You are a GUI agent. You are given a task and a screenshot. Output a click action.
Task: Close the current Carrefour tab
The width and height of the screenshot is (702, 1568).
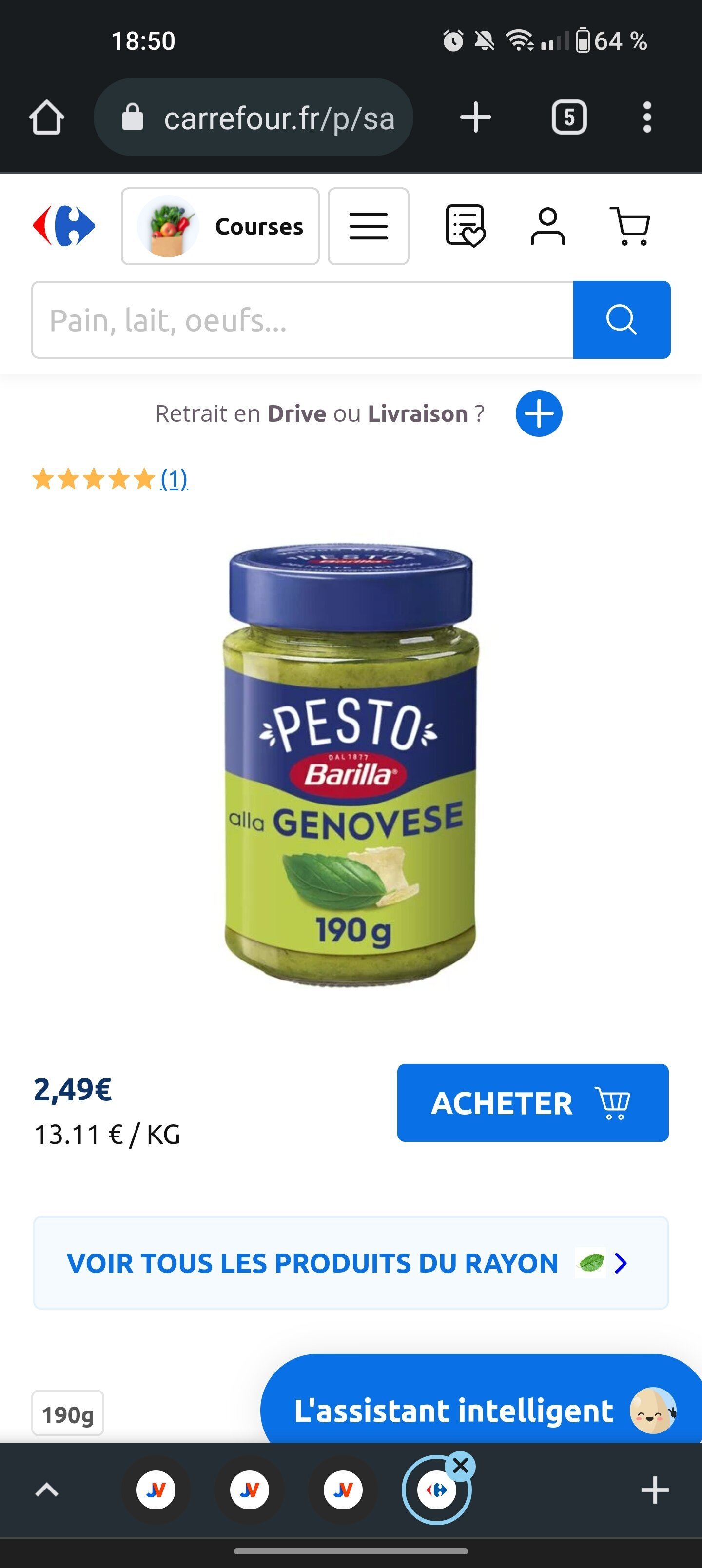click(461, 1466)
